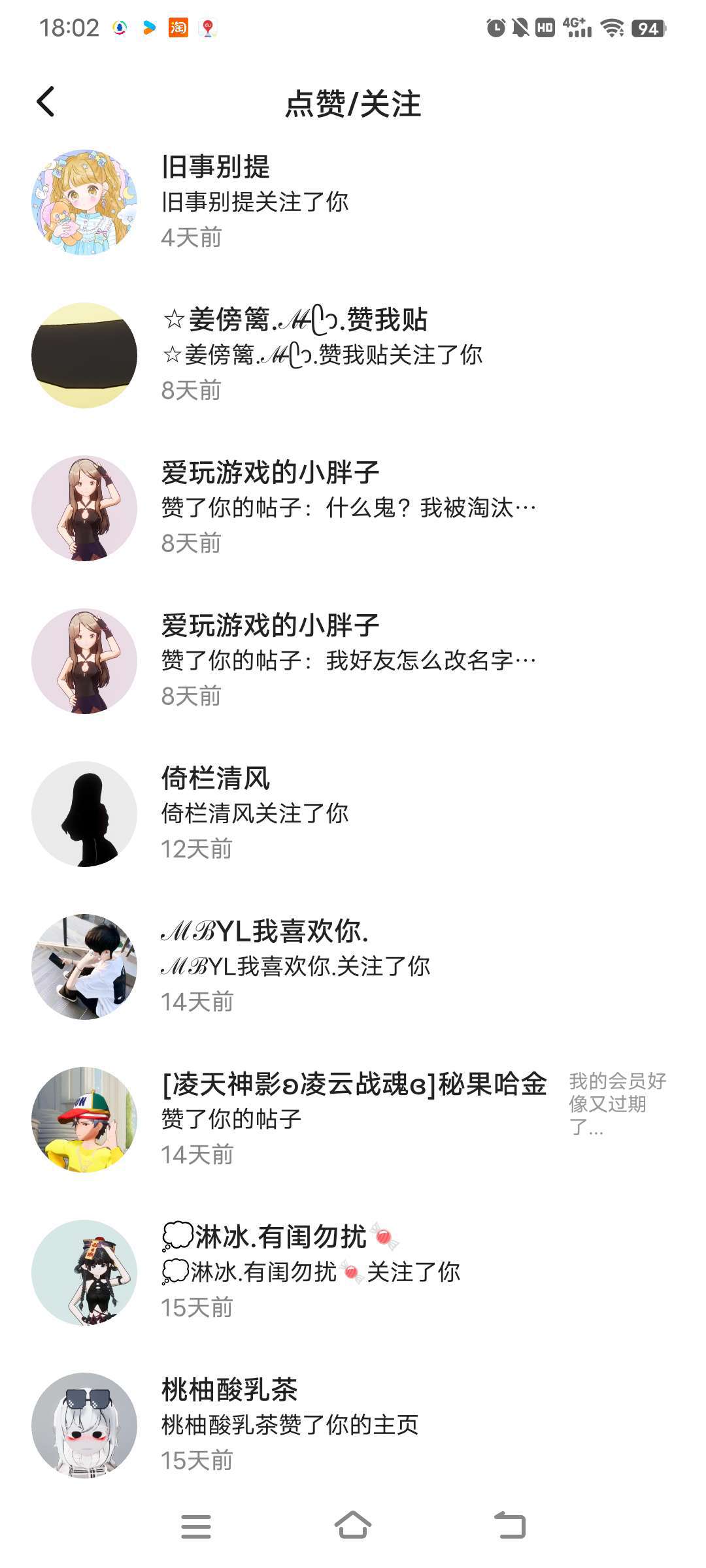View the liked post 我的会员好像又过期了
The height and width of the screenshot is (1568, 706).
coord(617,1104)
